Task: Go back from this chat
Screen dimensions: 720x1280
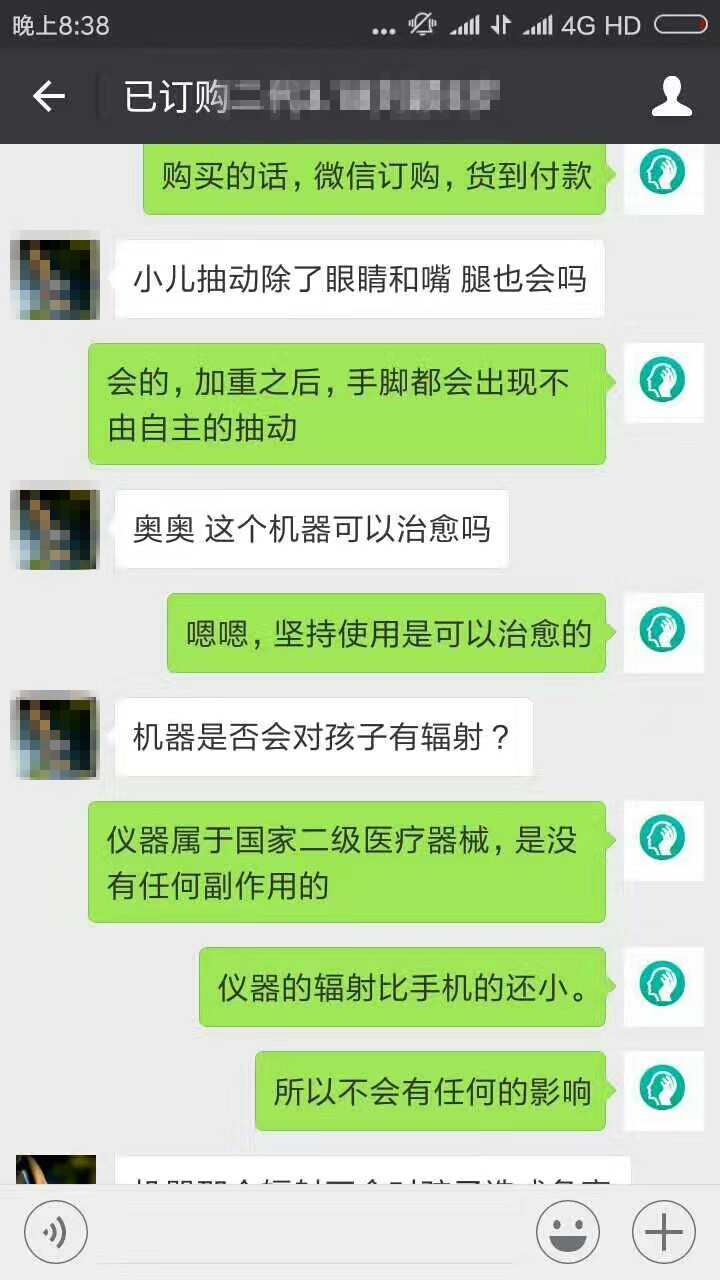Action: click(48, 97)
